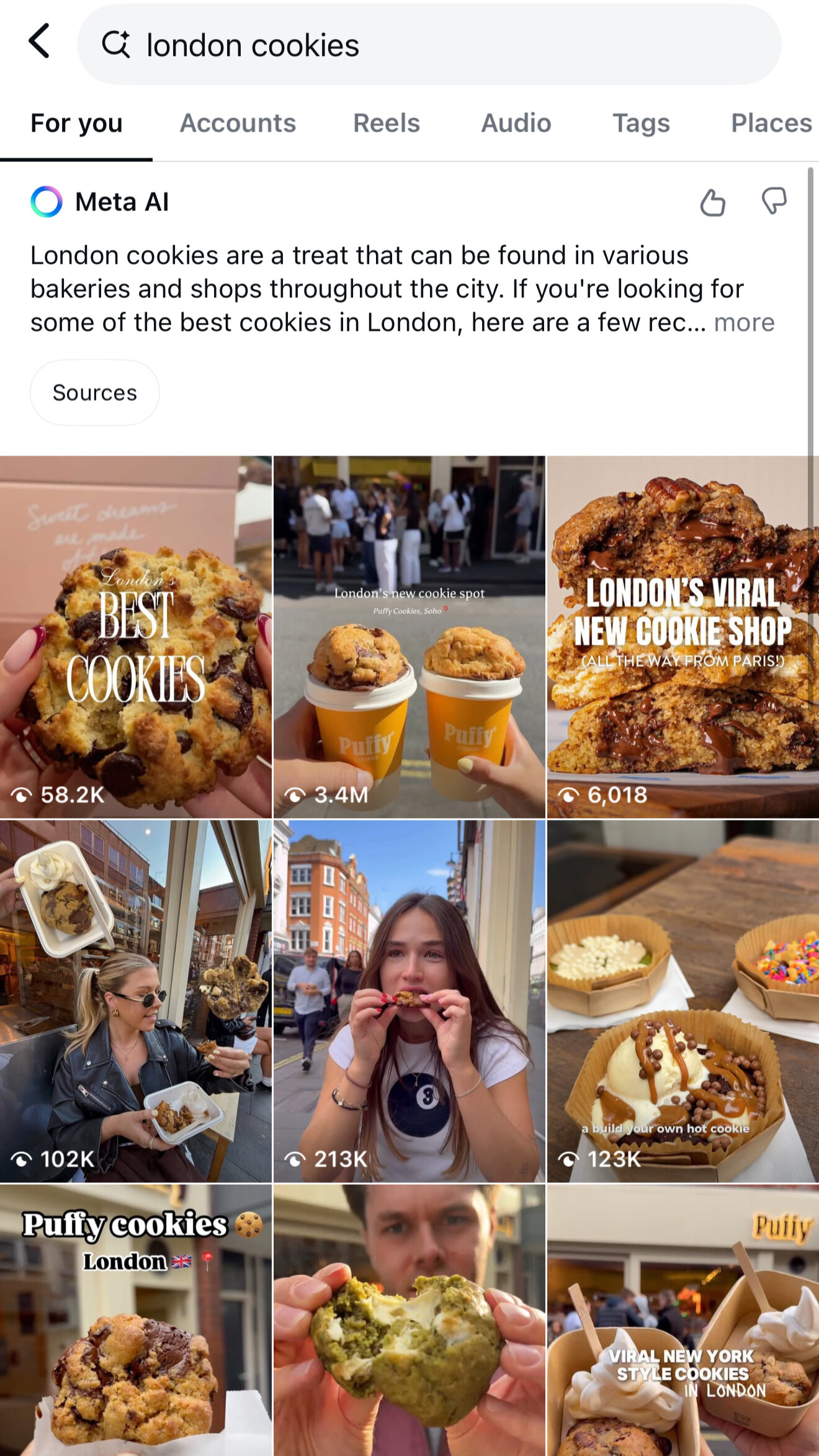
Task: Click the eye icon showing 3.4M views
Action: click(297, 794)
